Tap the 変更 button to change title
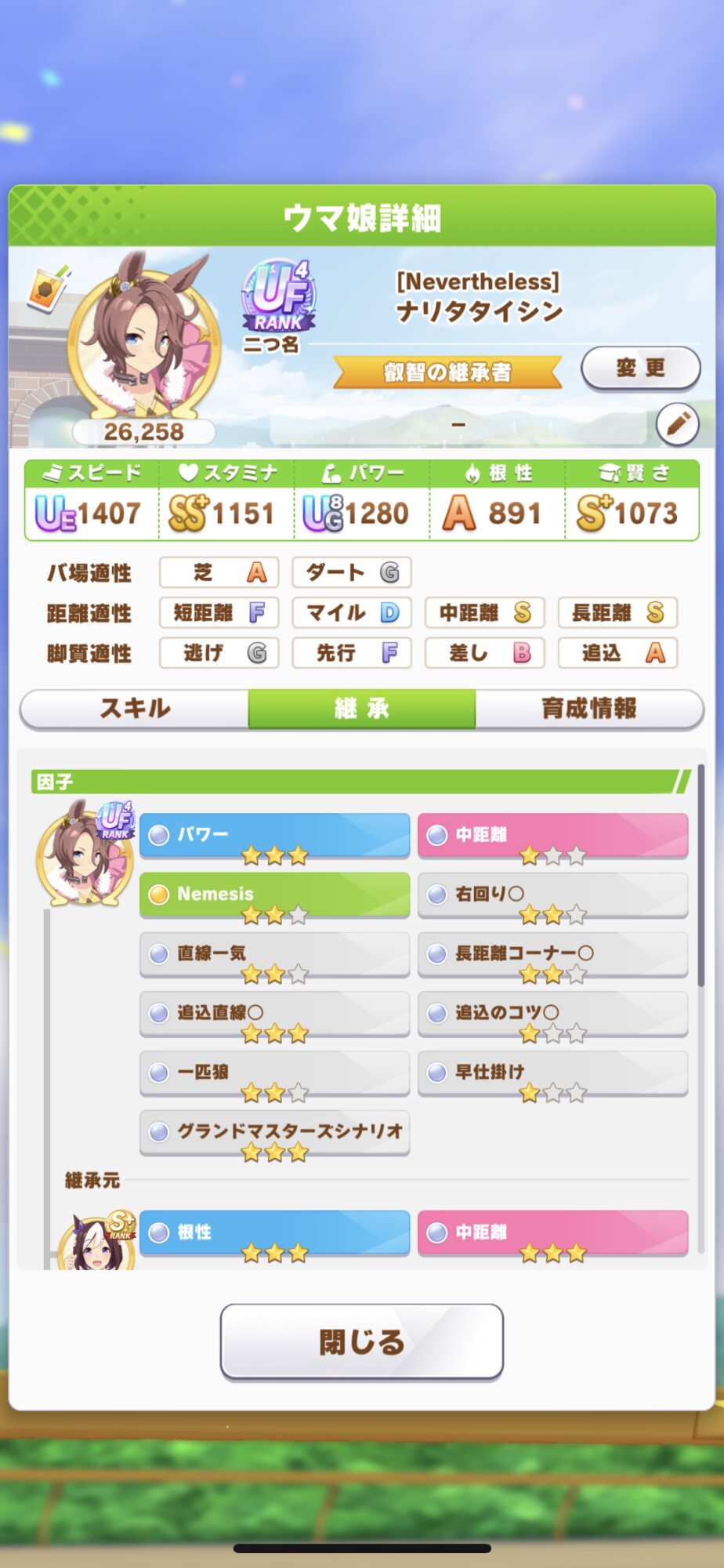This screenshot has width=724, height=1568. pos(640,368)
